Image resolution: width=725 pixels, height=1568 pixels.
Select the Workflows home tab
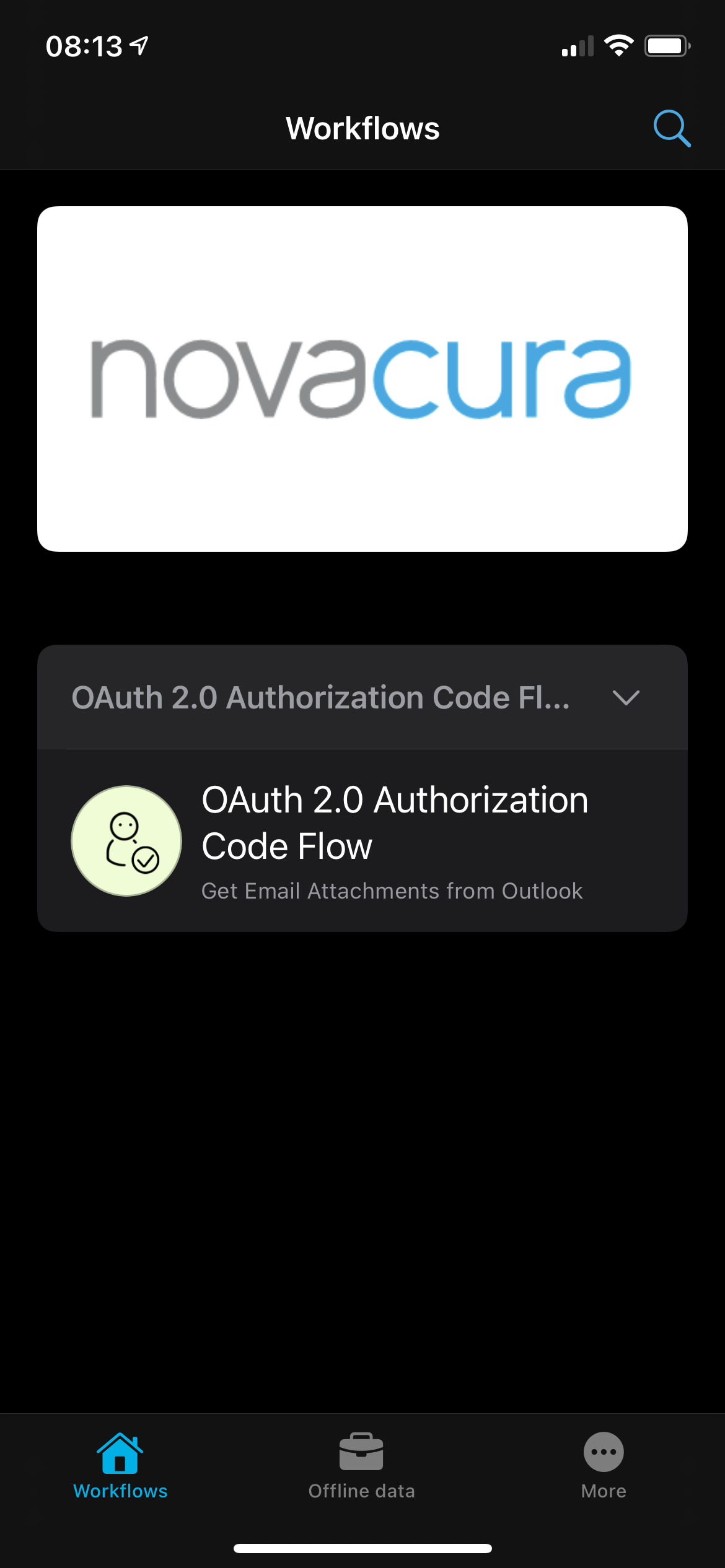120,1464
